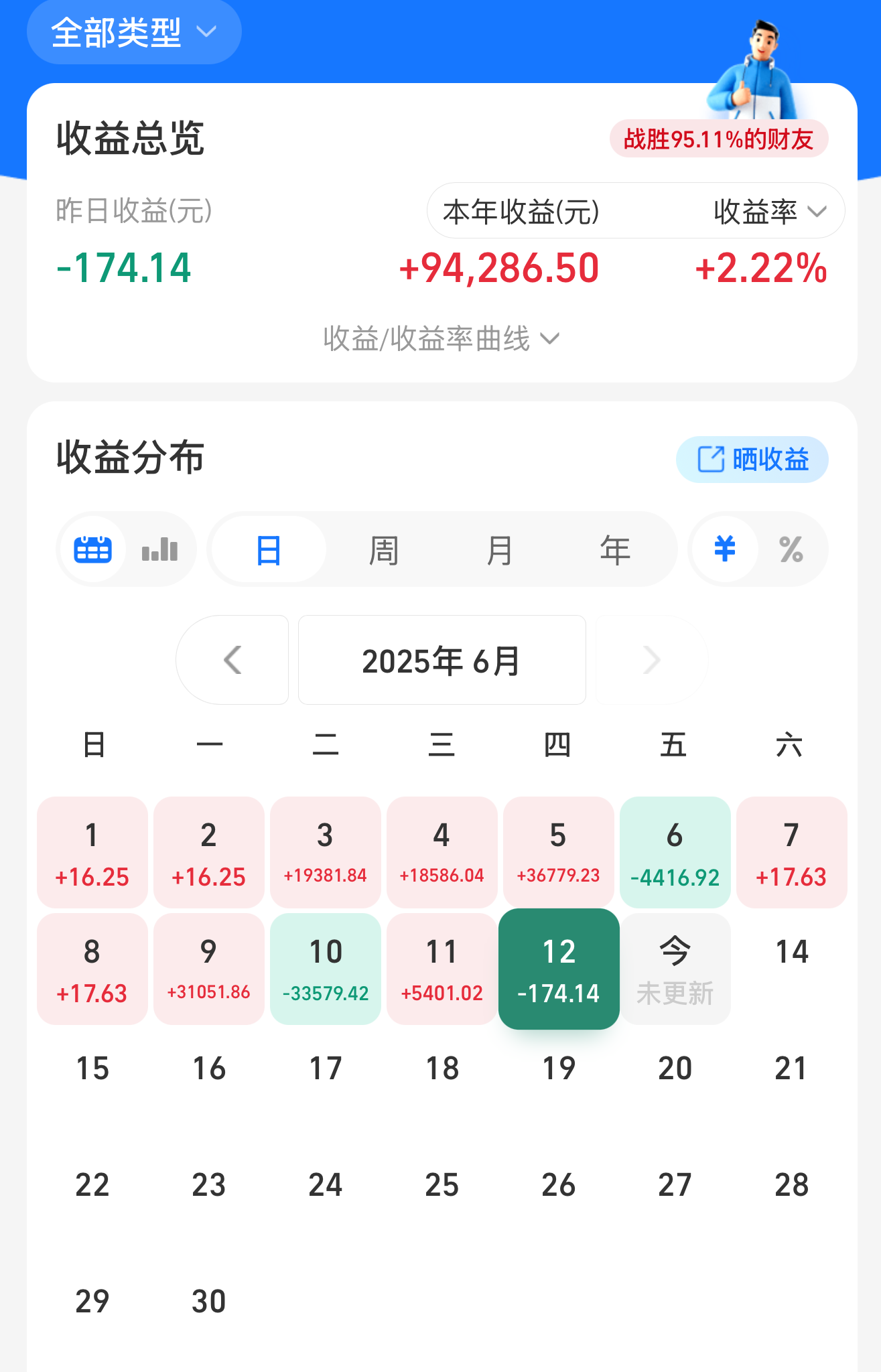Tap today's cell marked 未更新

click(675, 969)
